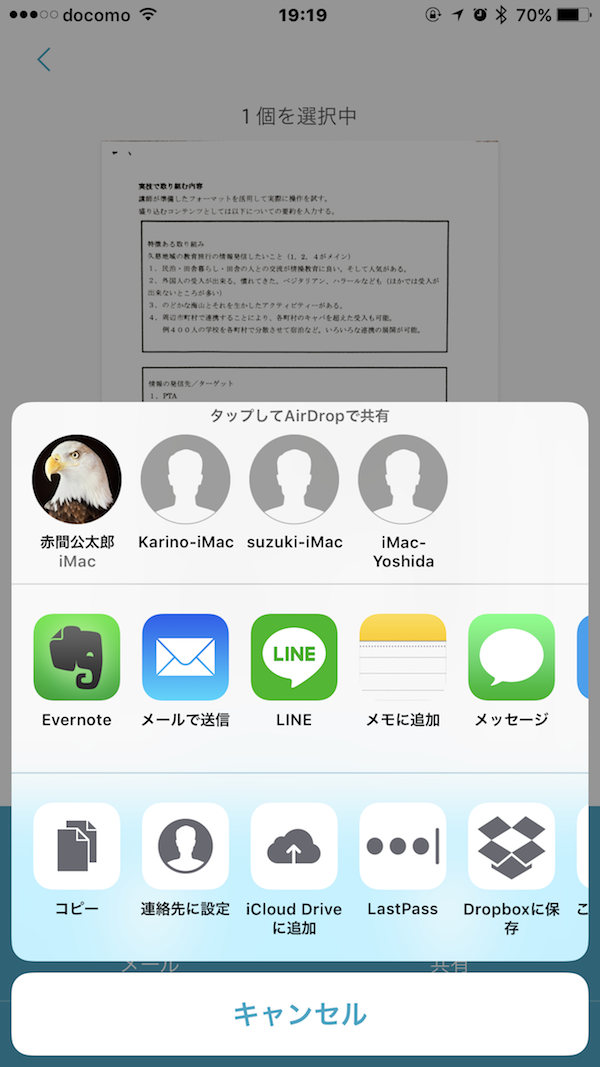Share the document to Evernote
The width and height of the screenshot is (600, 1067).
(77, 657)
